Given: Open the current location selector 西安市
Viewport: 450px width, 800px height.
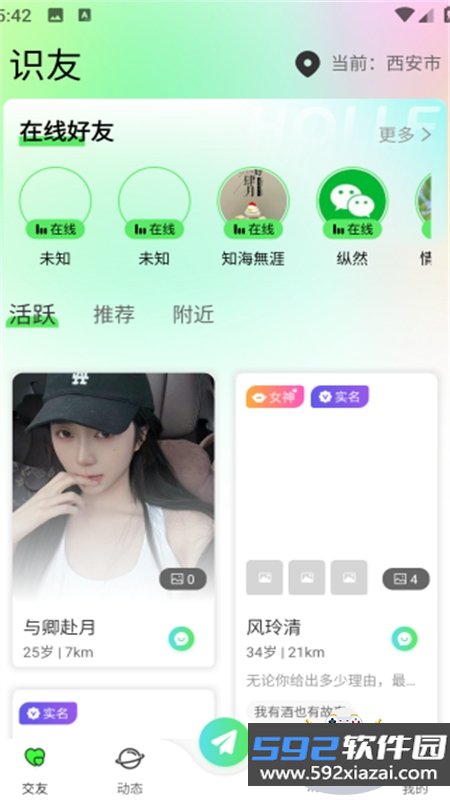Looking at the screenshot, I should point(367,64).
